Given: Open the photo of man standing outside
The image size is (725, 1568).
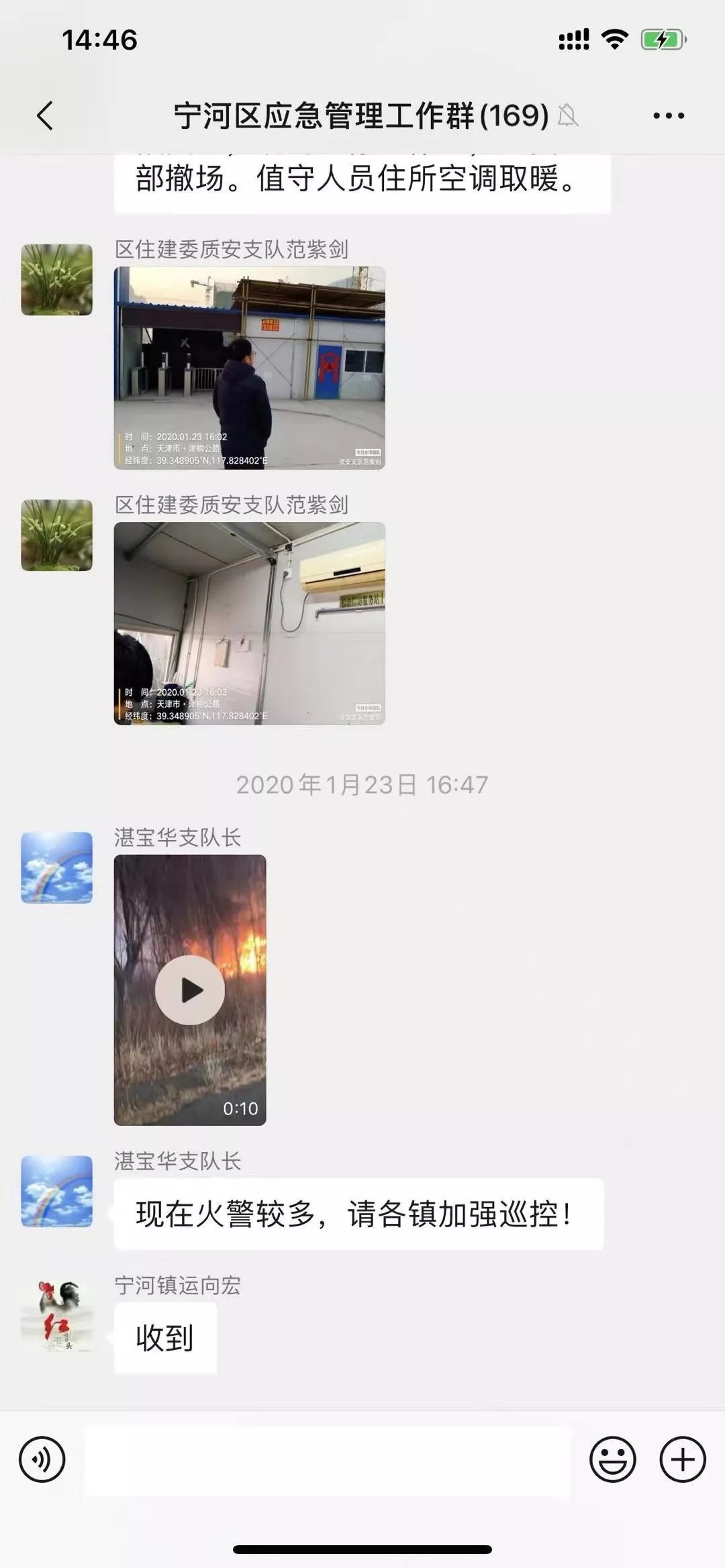Looking at the screenshot, I should click(x=249, y=368).
